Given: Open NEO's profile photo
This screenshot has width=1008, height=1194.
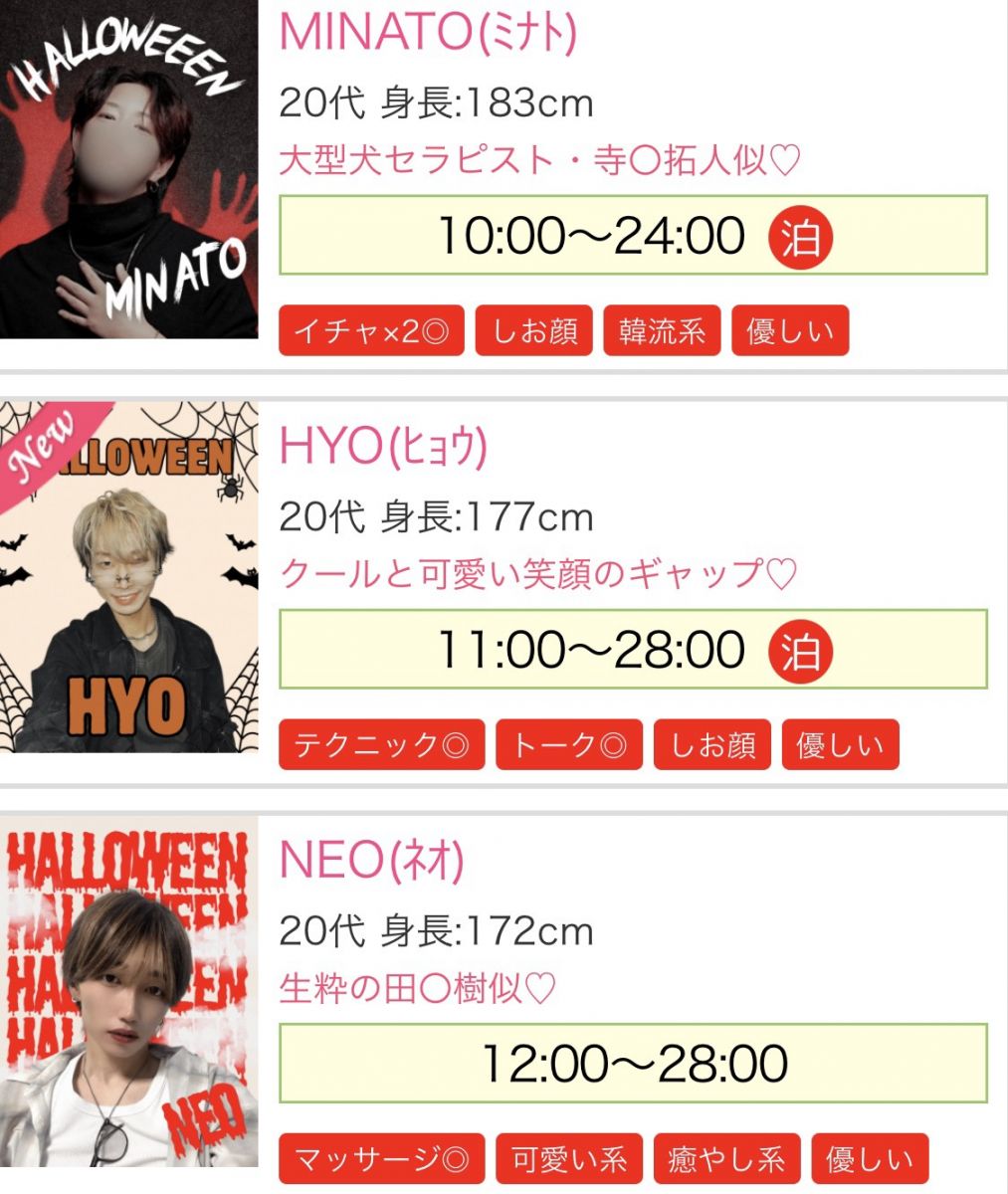Looking at the screenshot, I should (128, 991).
